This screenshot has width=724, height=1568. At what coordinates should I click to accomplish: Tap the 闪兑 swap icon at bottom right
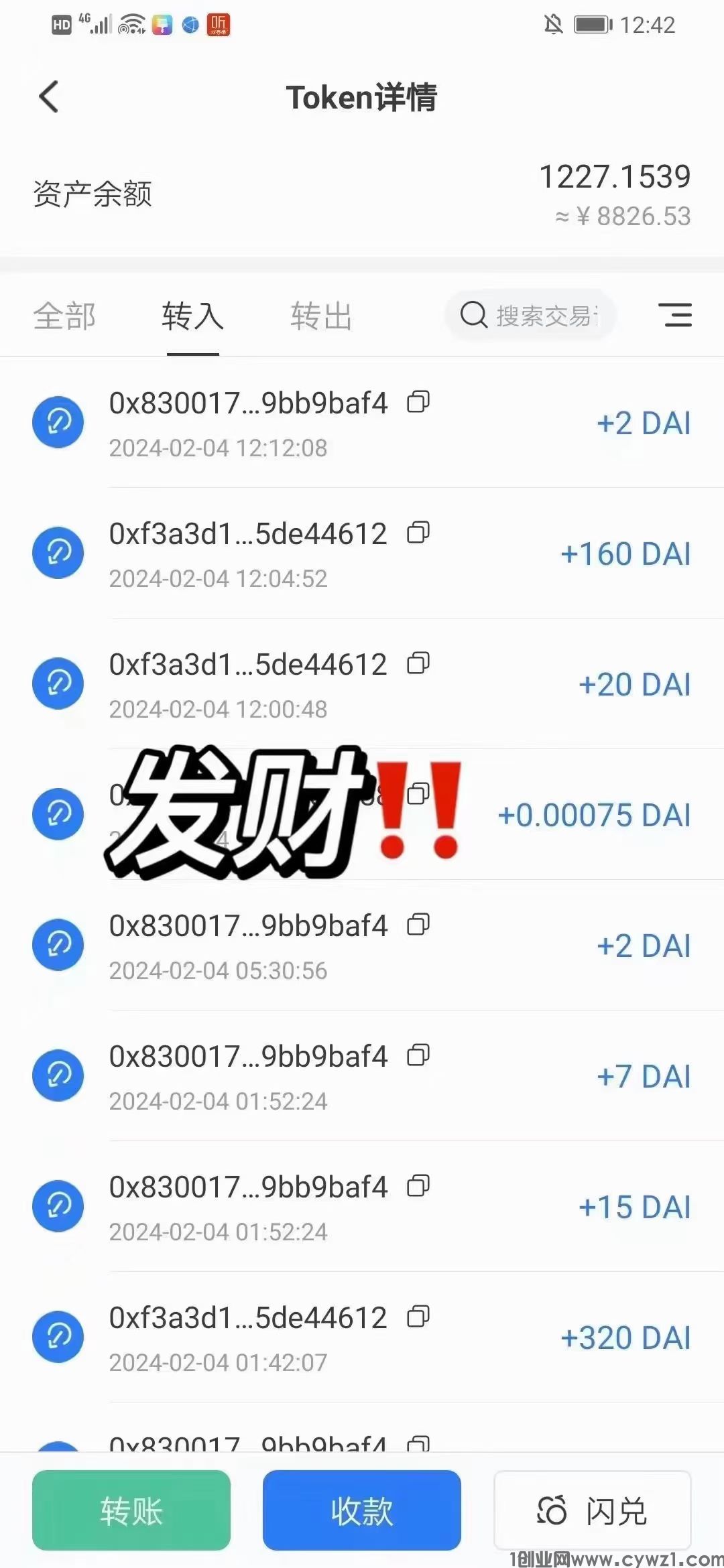click(551, 1510)
